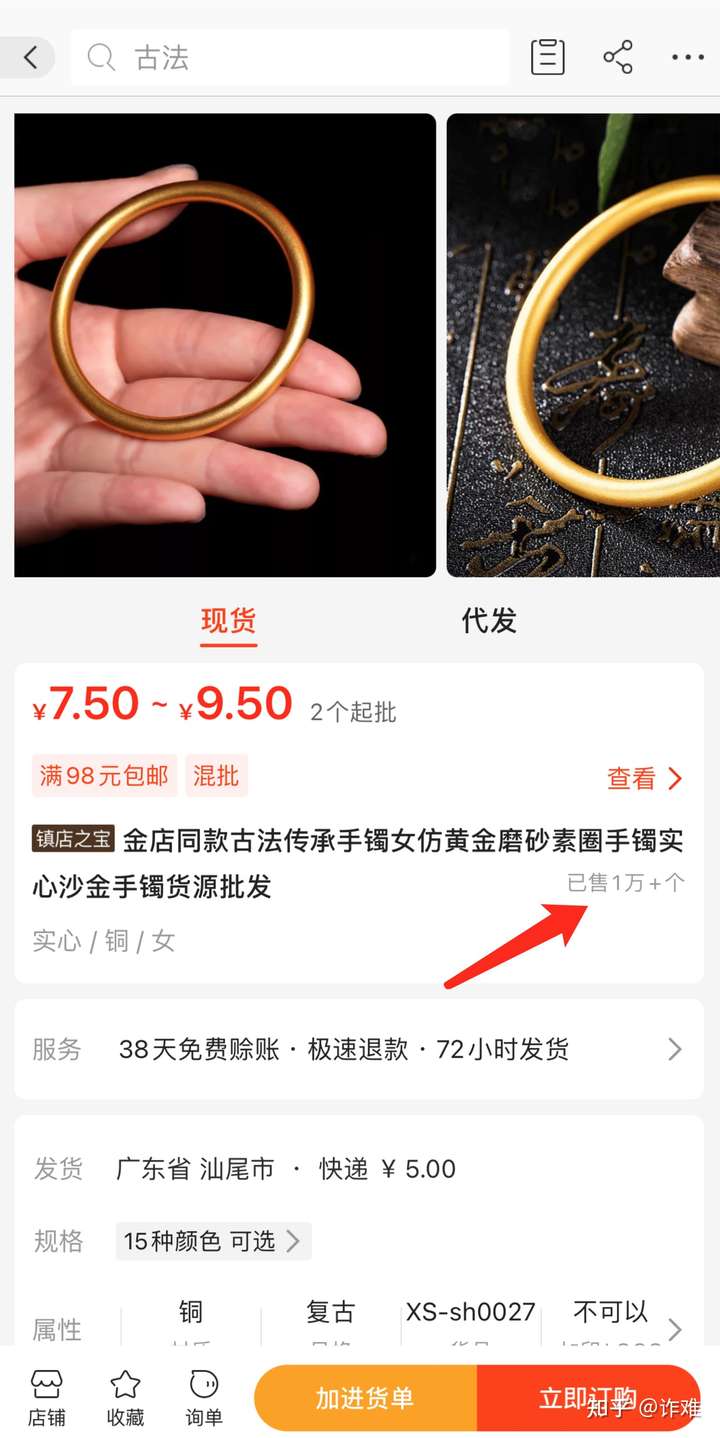Screen dimensions: 720x1438
Task: Tap 查看 to view promotion details
Action: point(645,778)
